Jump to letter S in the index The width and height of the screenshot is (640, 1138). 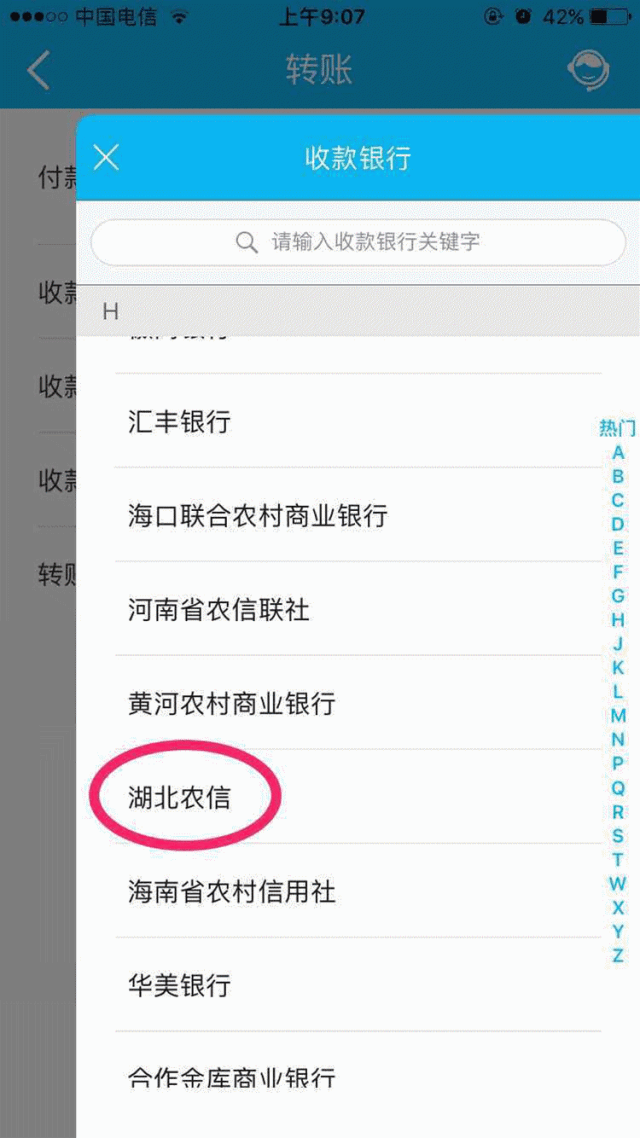point(618,835)
